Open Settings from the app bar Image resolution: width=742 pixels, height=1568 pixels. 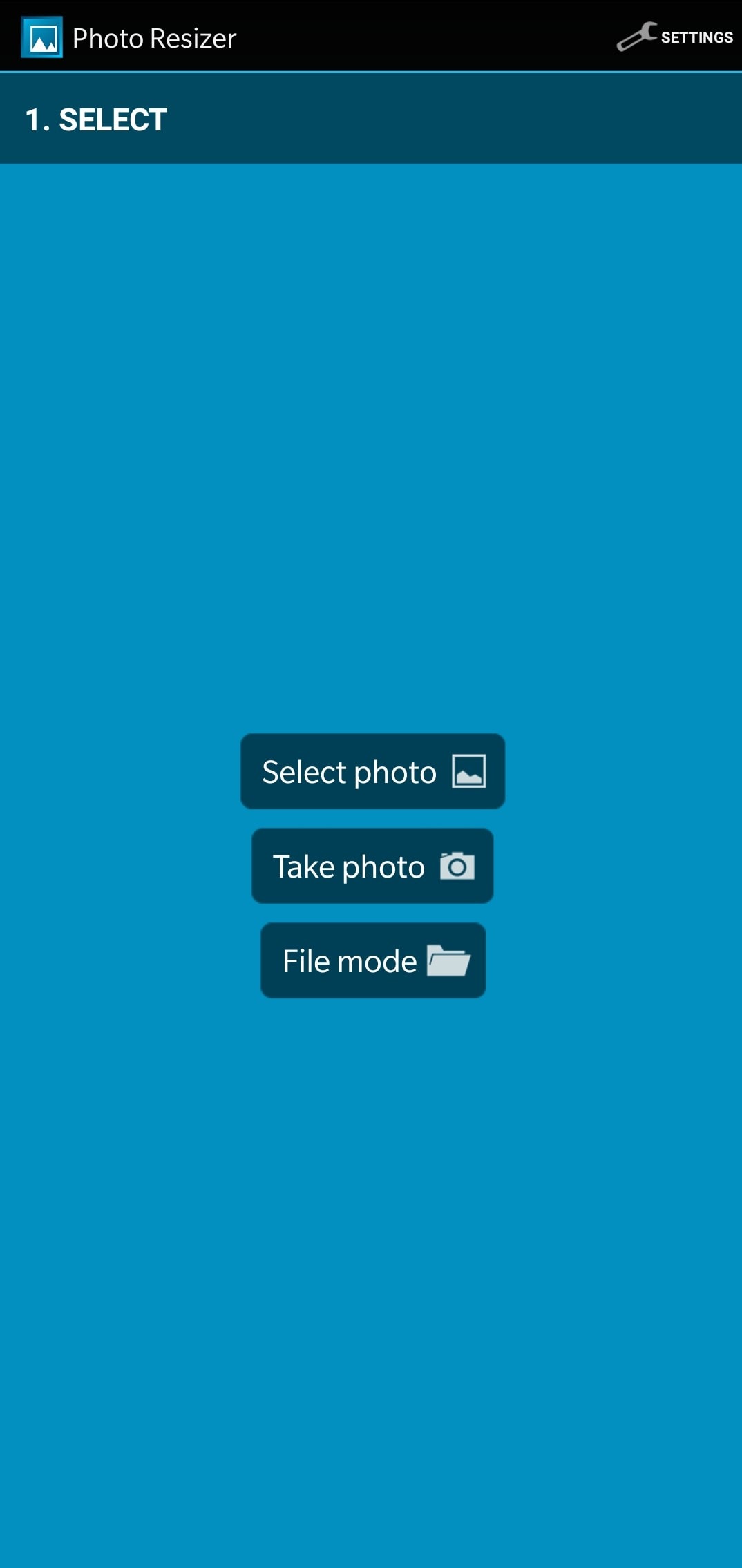[675, 37]
